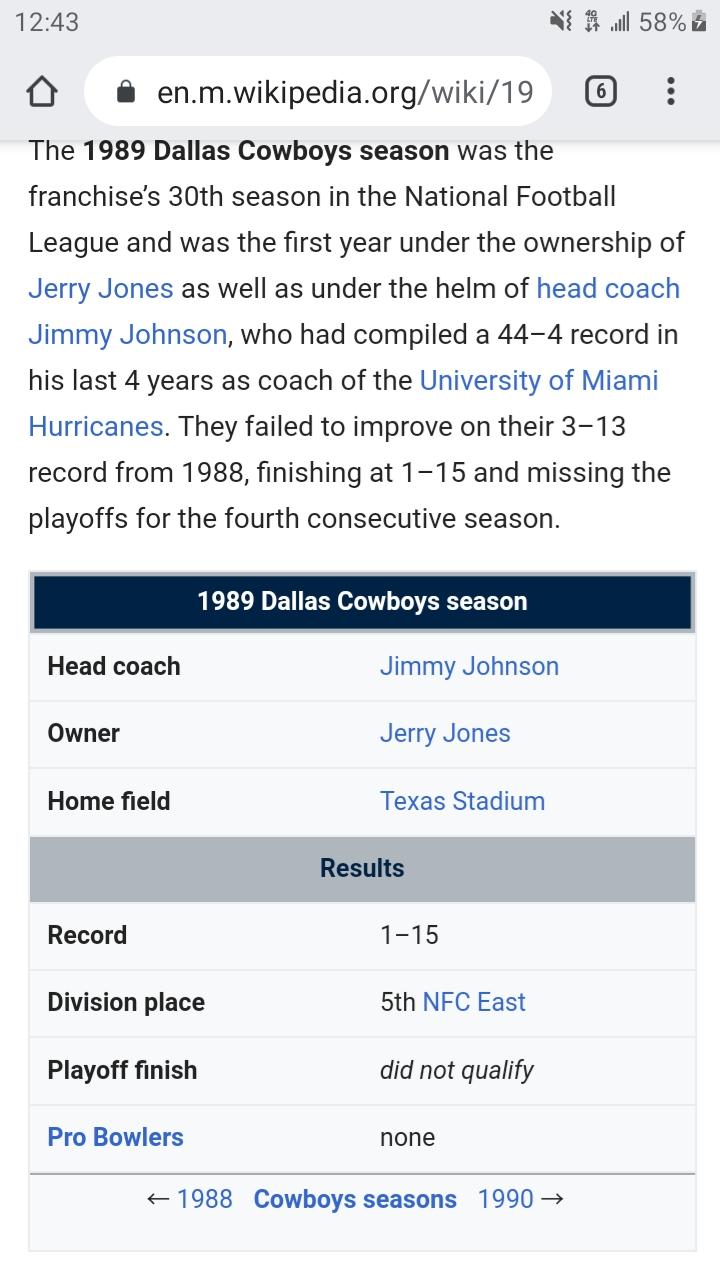Open the Pro Bowlers link
The width and height of the screenshot is (720, 1280).
coord(116,1137)
